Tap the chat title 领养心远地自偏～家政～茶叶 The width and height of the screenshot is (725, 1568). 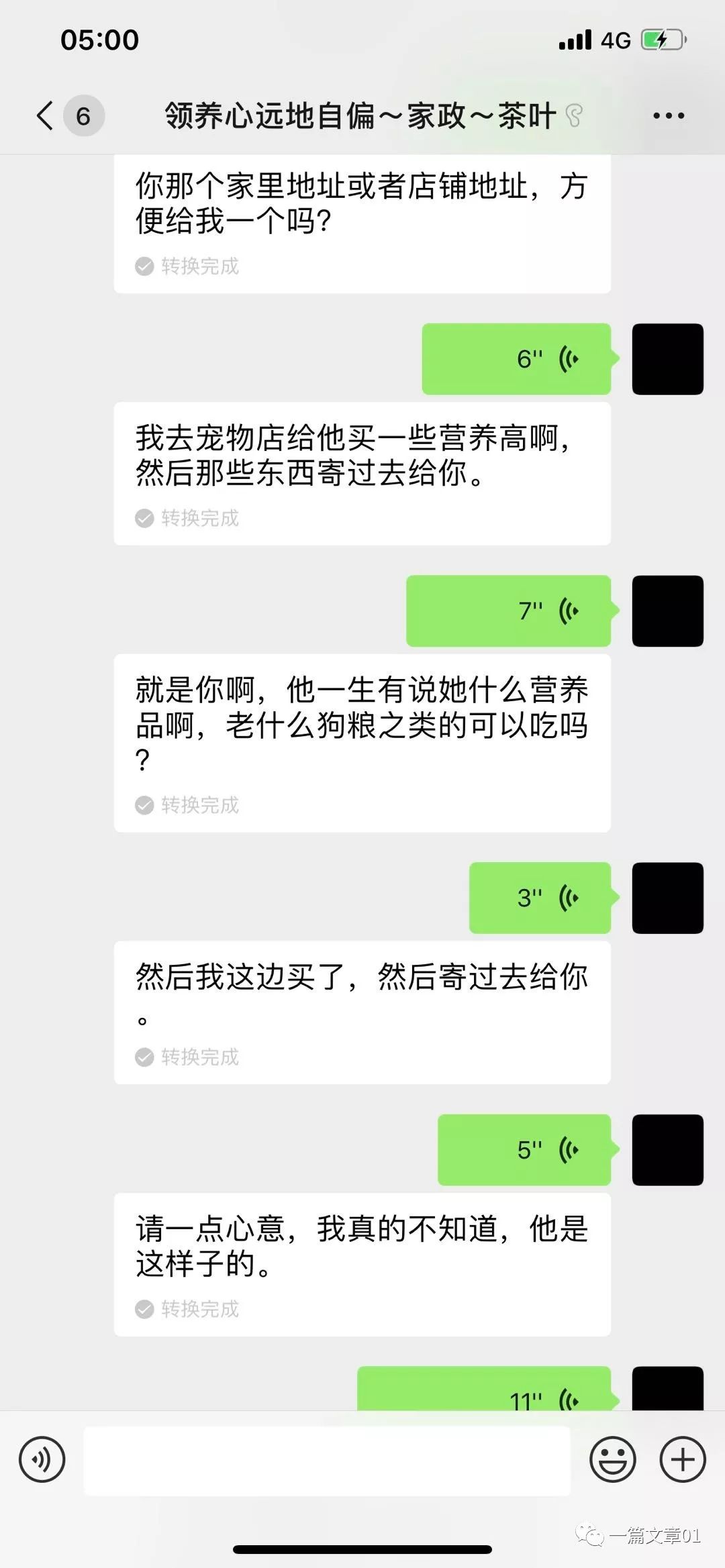coord(359,115)
